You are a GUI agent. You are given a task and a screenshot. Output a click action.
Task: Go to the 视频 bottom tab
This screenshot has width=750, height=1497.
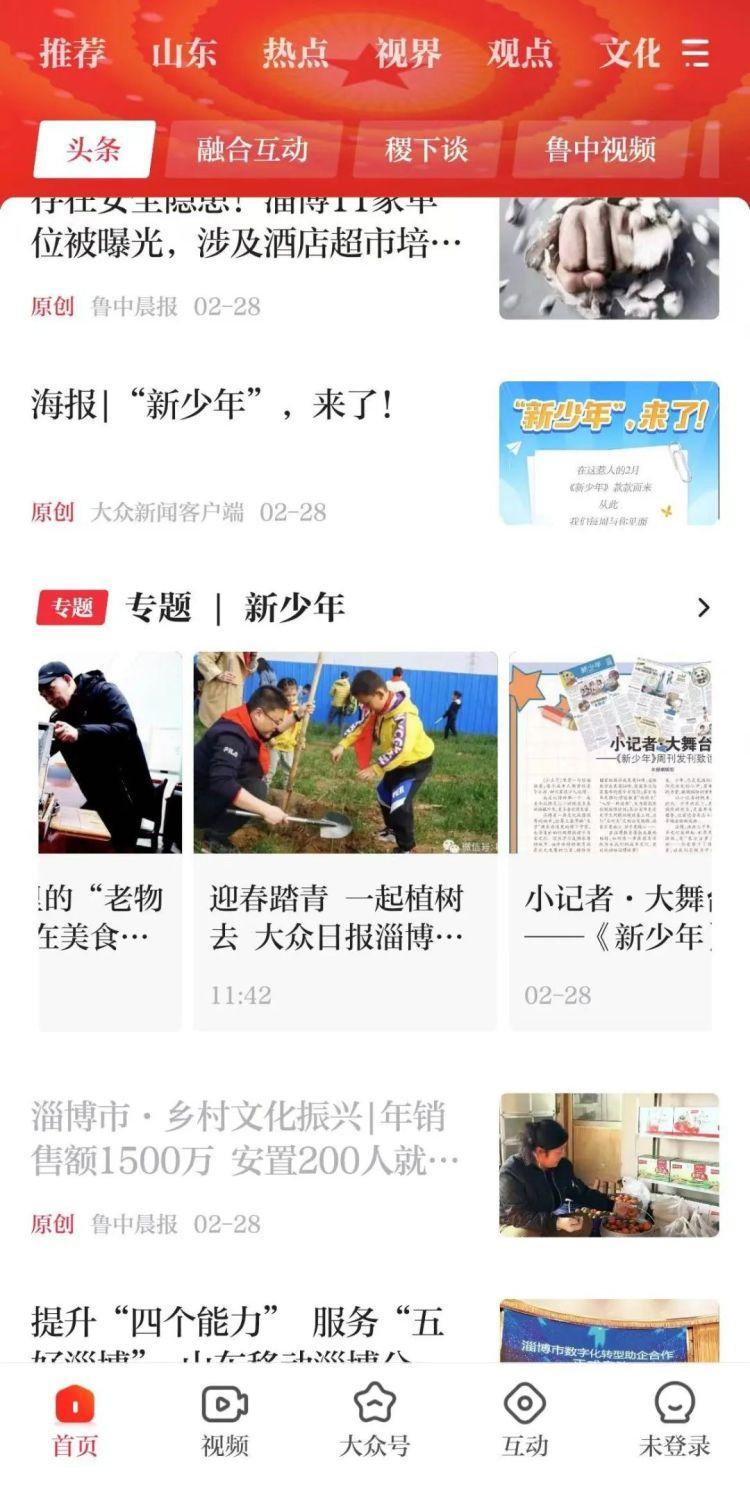225,1419
